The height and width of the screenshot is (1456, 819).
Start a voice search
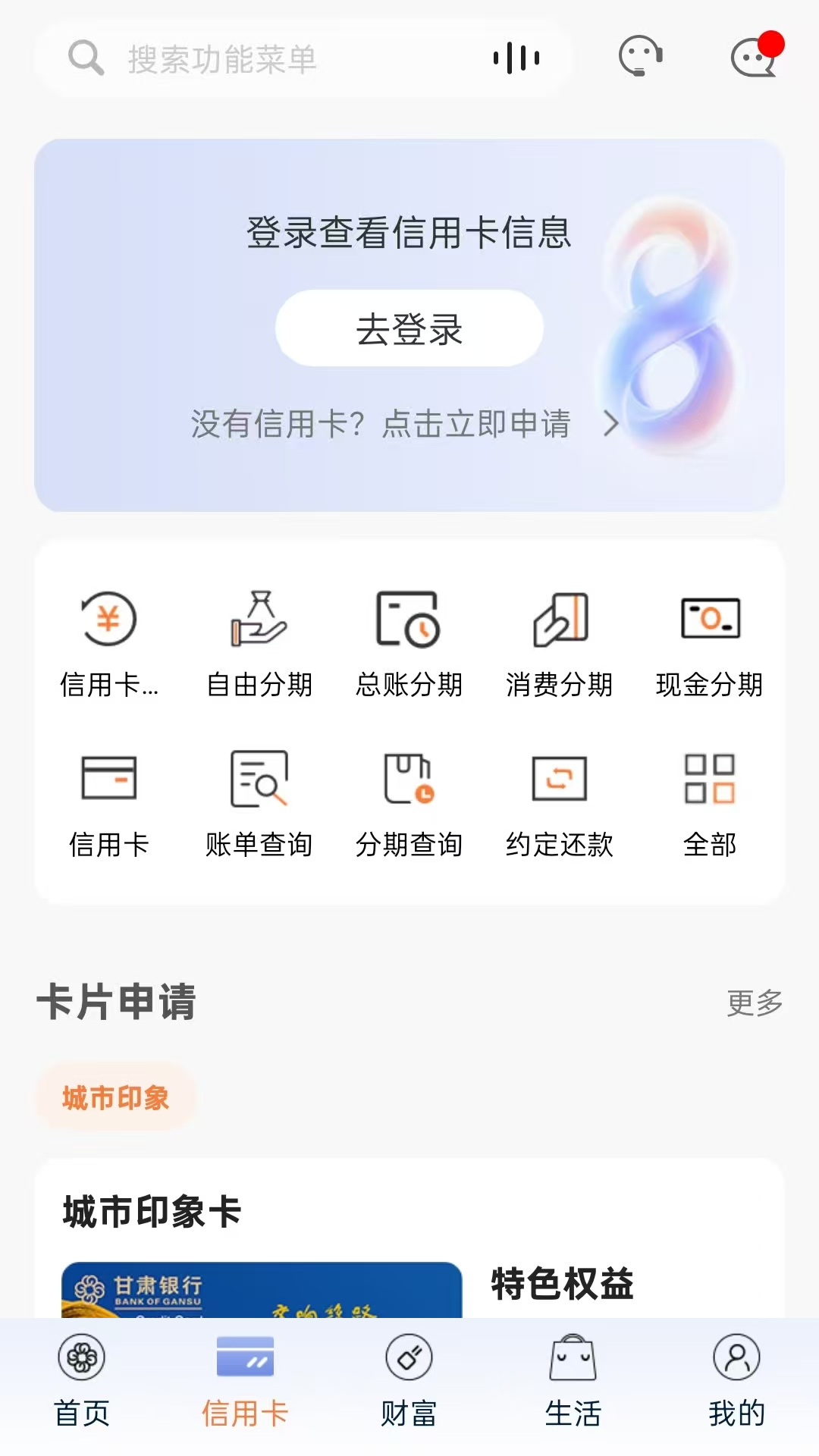pos(516,57)
